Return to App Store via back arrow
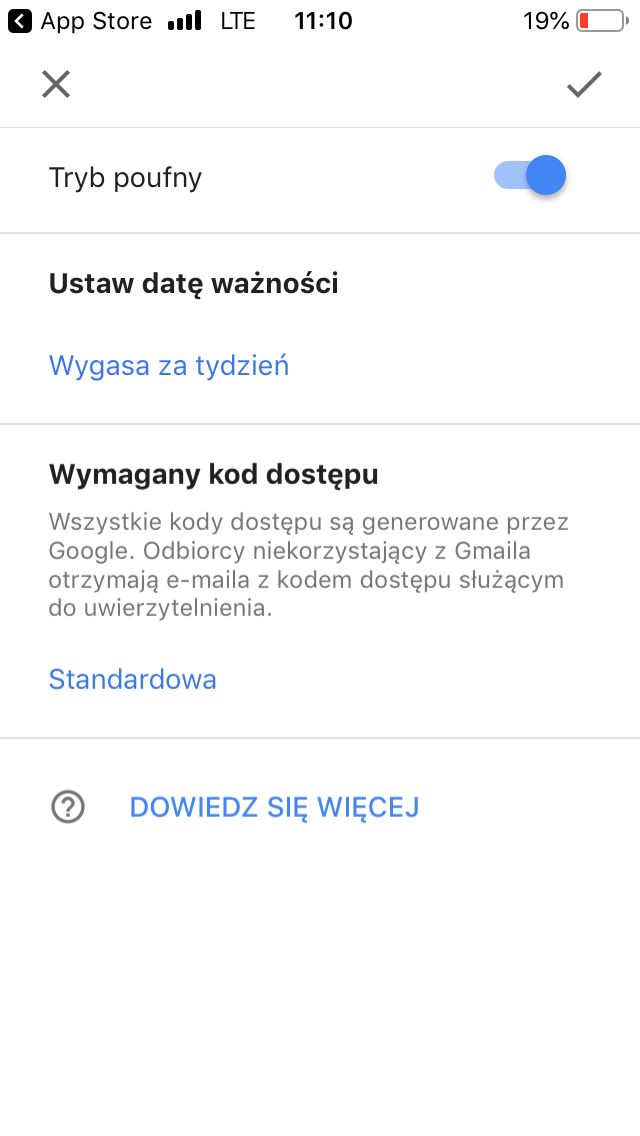 (x=20, y=21)
